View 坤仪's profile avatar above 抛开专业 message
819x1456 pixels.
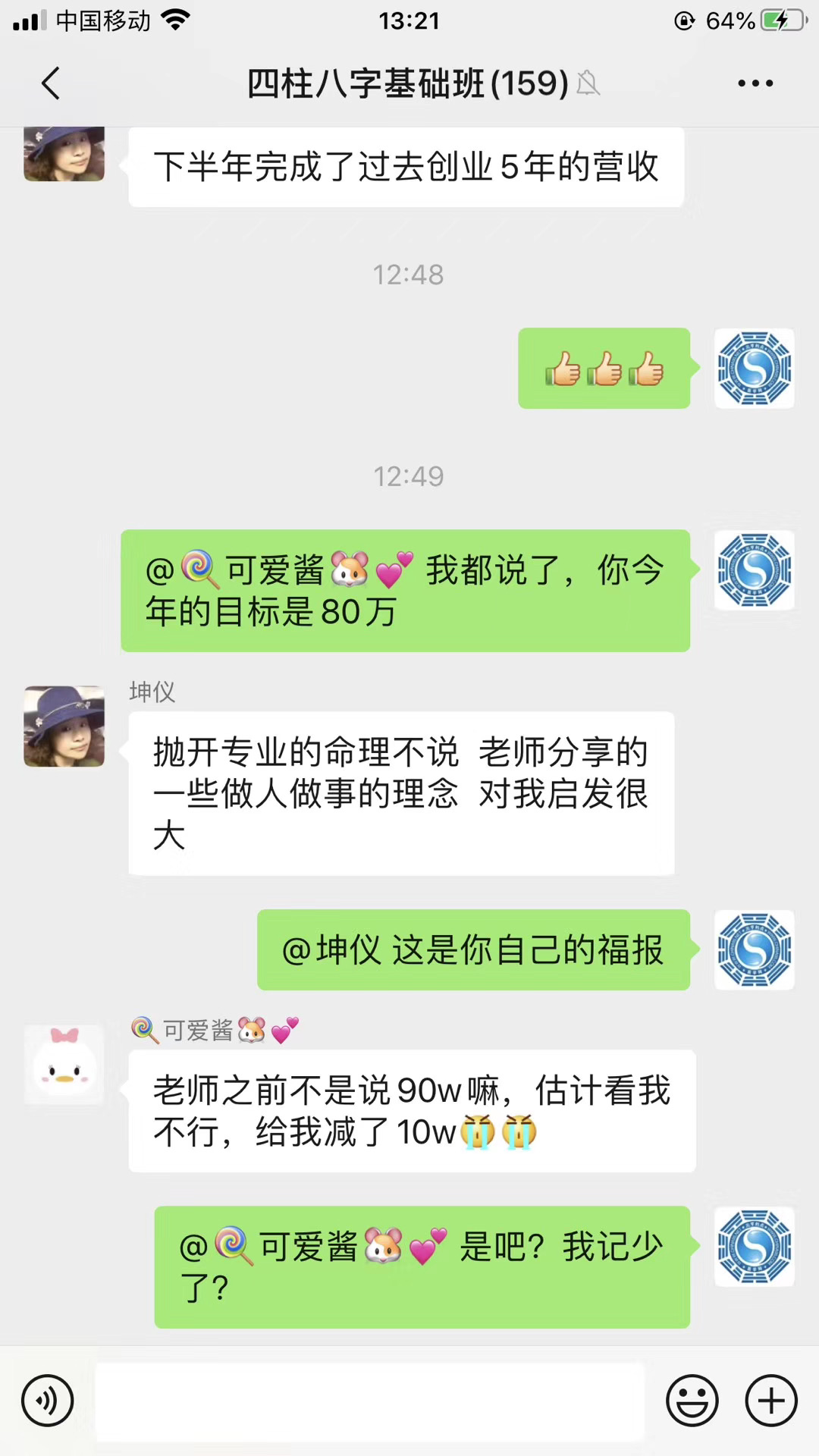pyautogui.click(x=64, y=726)
